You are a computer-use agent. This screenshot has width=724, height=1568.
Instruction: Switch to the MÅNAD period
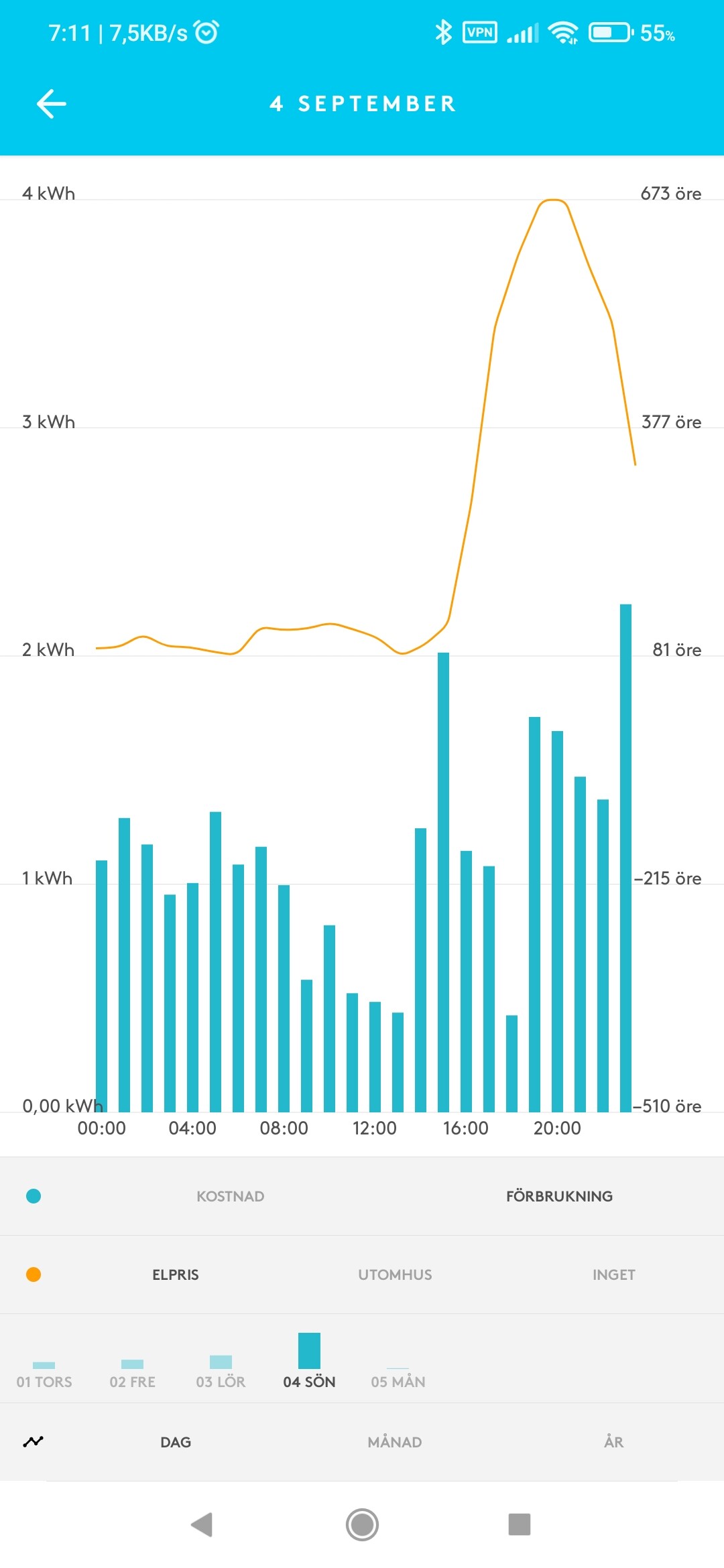[x=395, y=1442]
